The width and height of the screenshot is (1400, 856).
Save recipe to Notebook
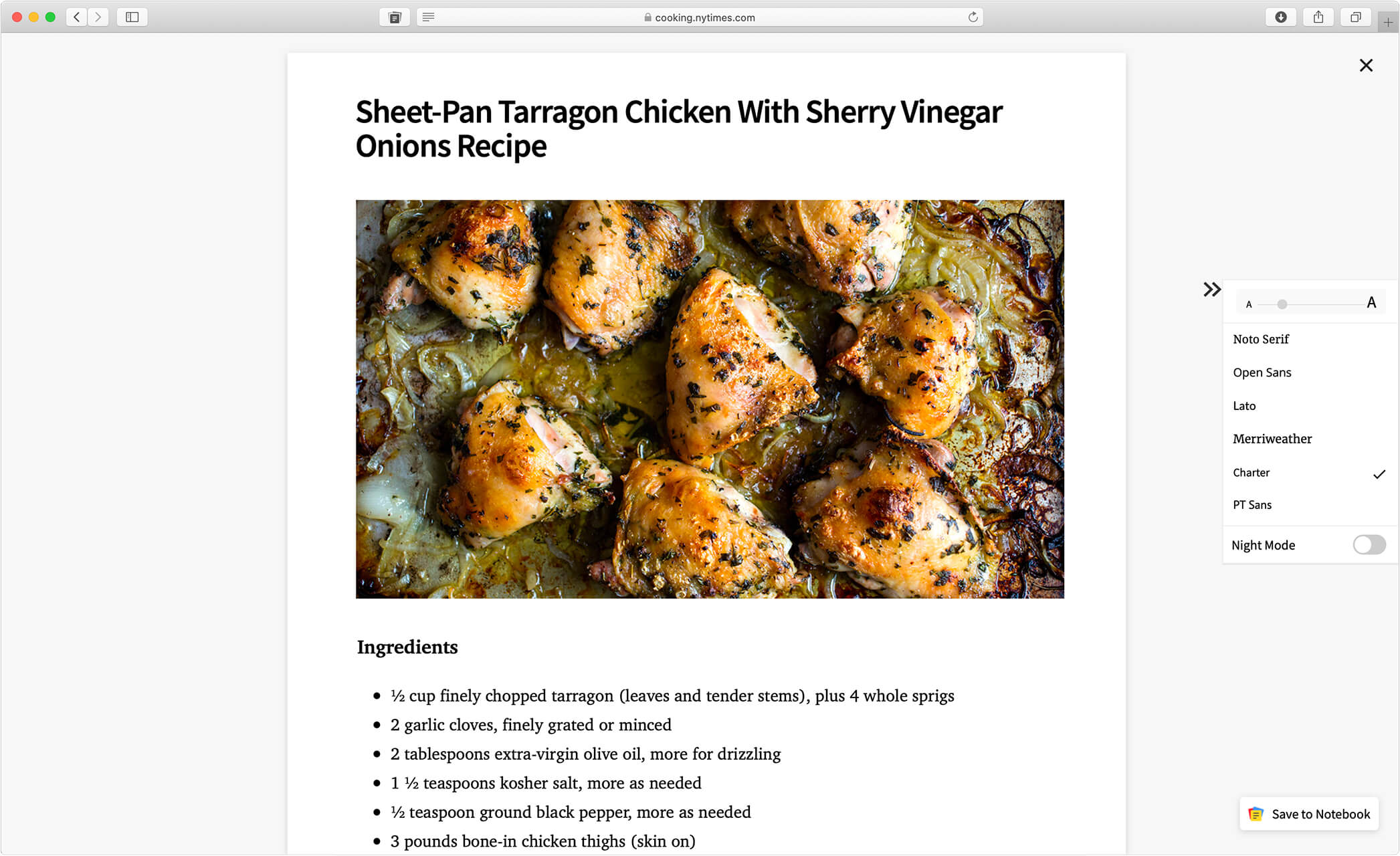pos(1309,814)
